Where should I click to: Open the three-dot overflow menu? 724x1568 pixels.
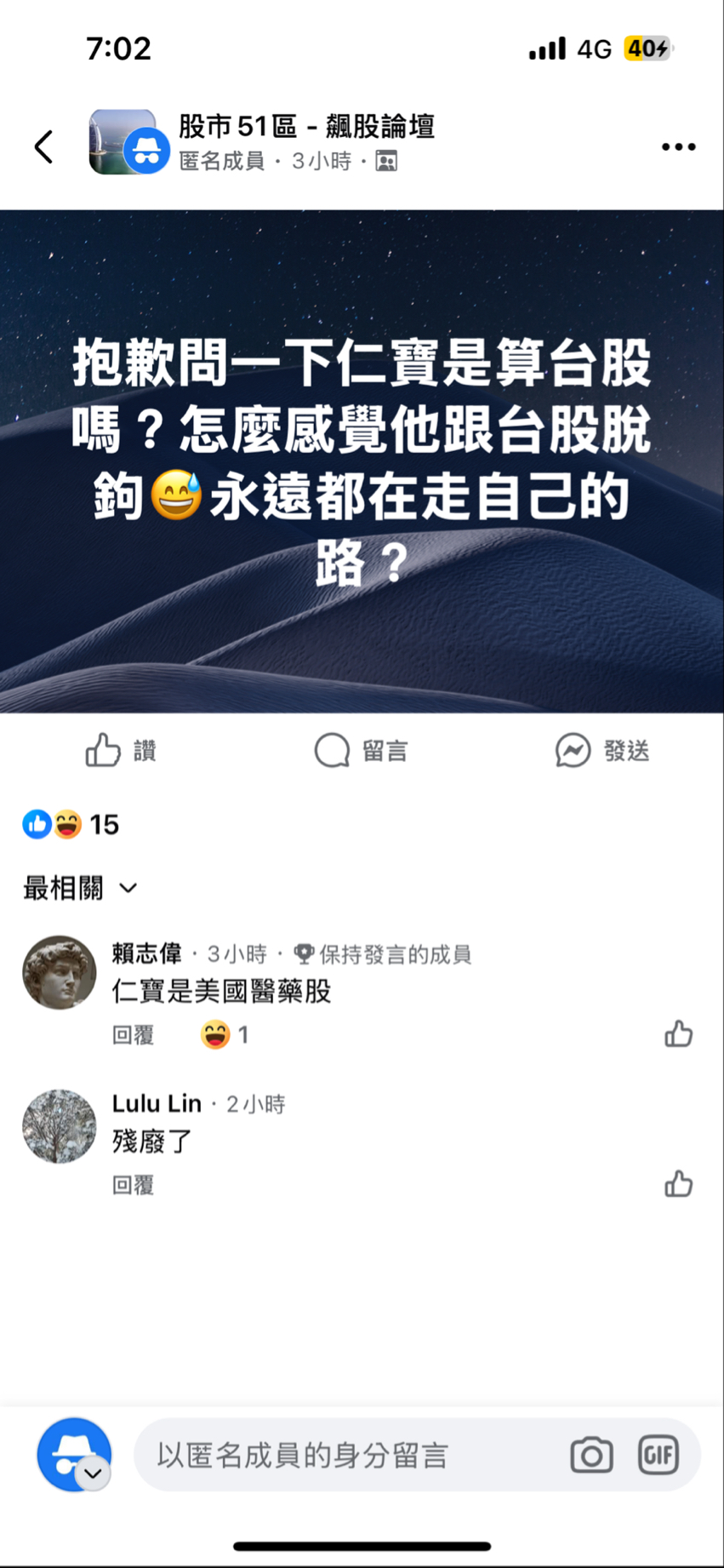[678, 147]
